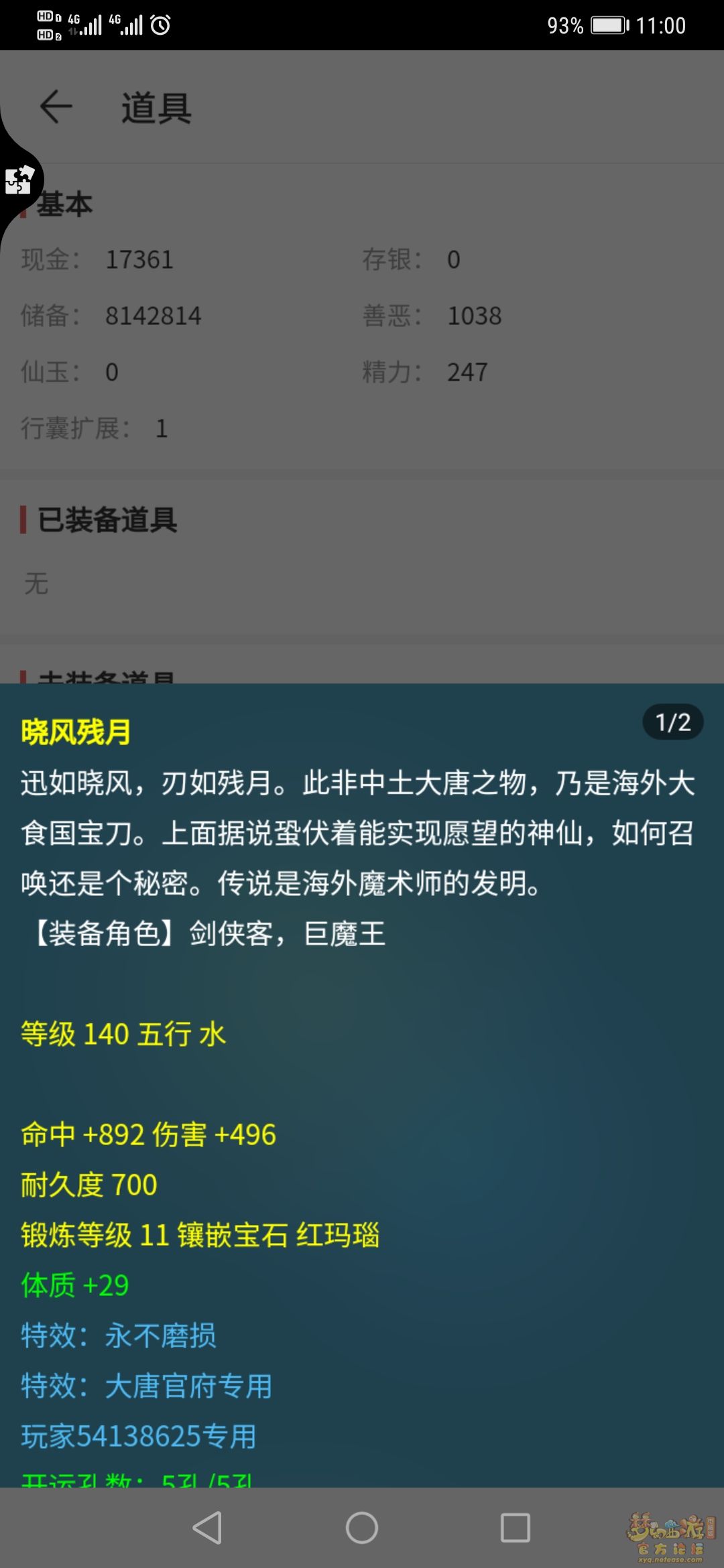Open the floating puzzle-piece side widget
The image size is (724, 1568).
click(19, 180)
